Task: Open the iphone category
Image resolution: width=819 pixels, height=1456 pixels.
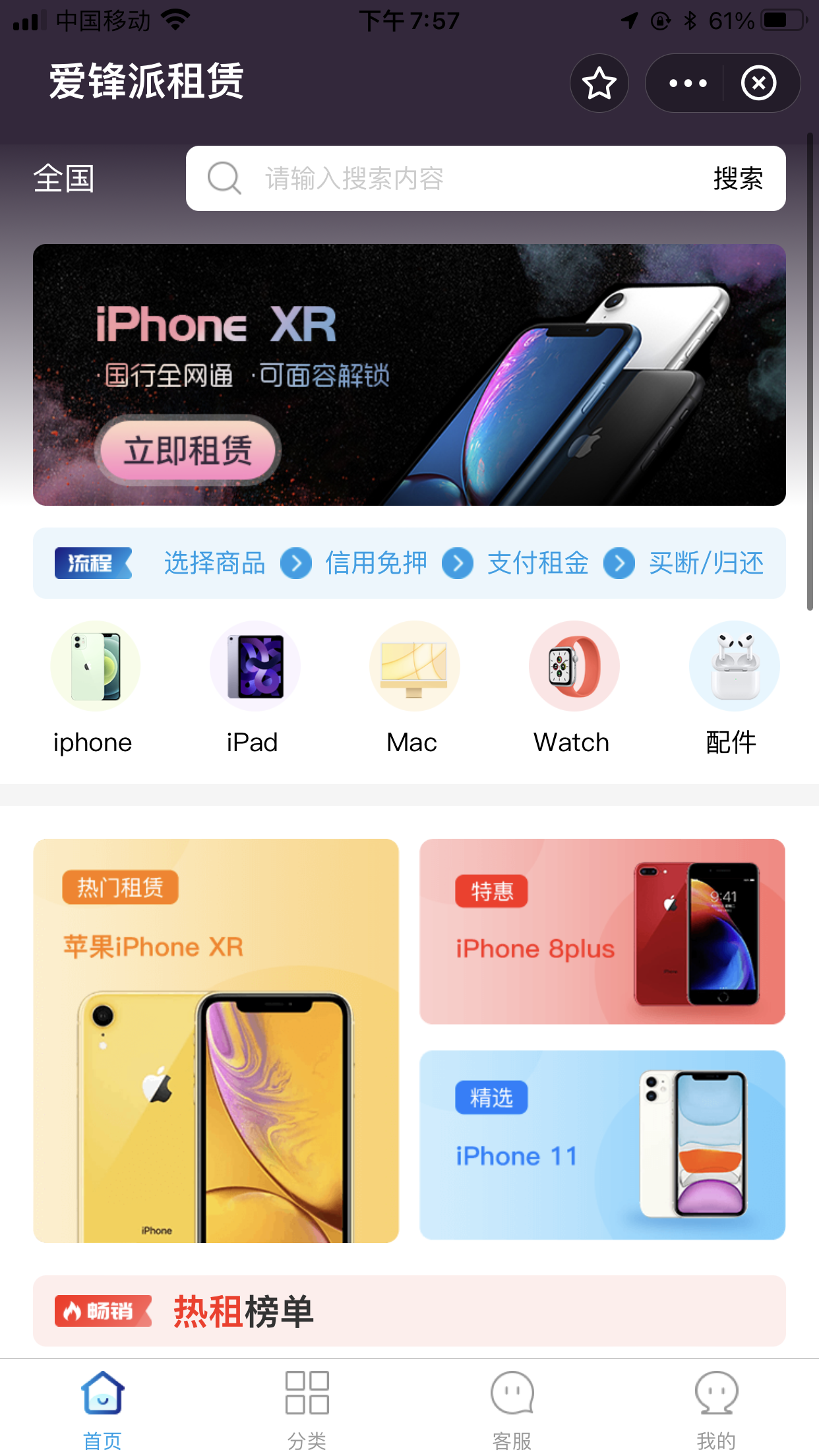Action: pos(94,686)
